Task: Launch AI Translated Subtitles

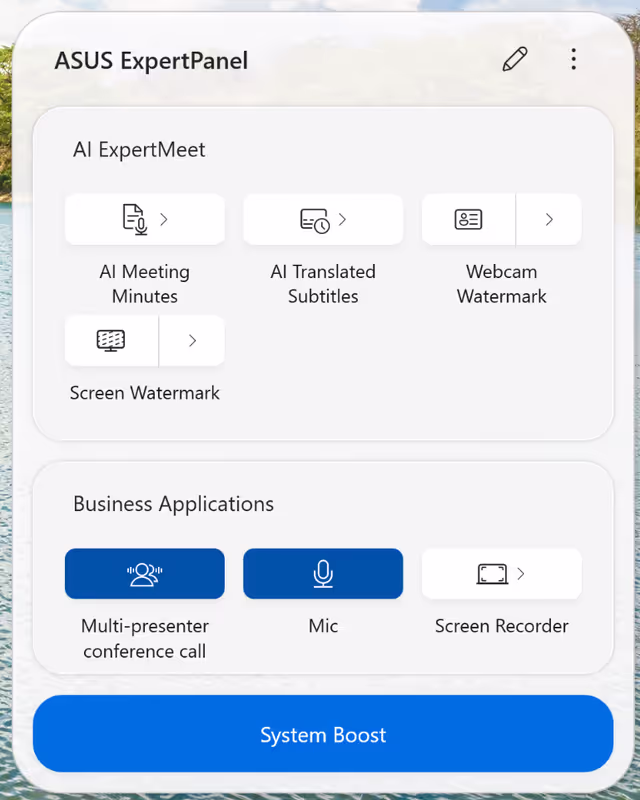Action: pyautogui.click(x=323, y=219)
